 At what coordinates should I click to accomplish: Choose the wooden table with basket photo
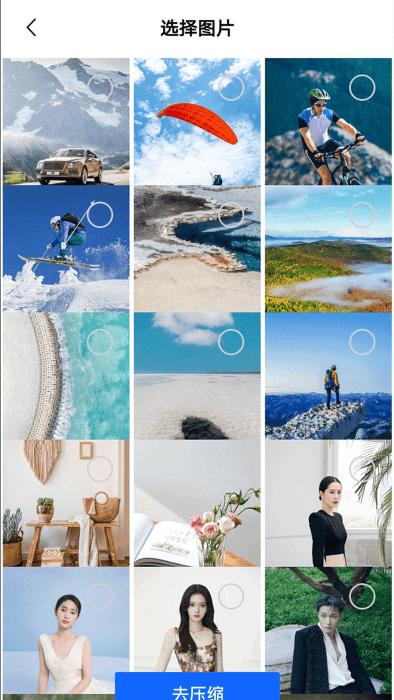[66, 503]
